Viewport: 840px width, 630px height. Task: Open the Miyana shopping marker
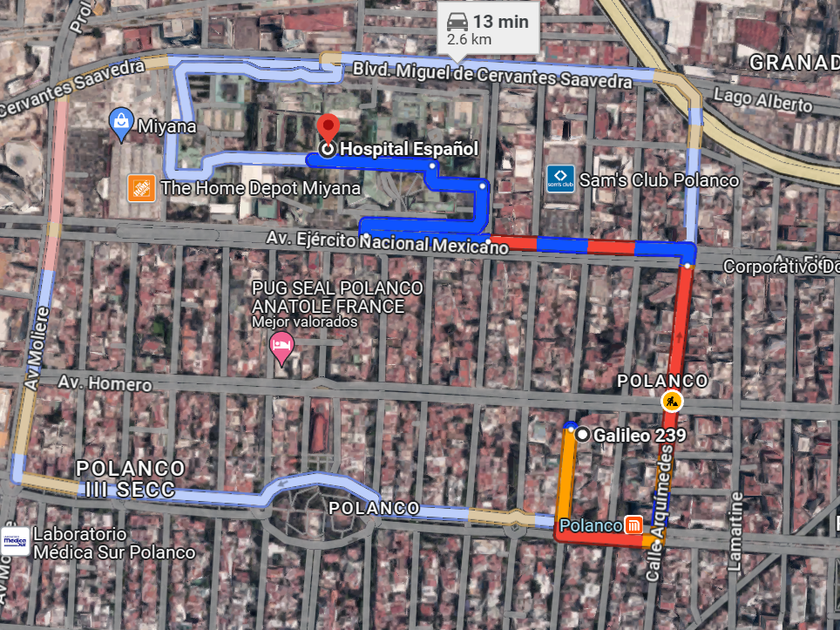(121, 124)
